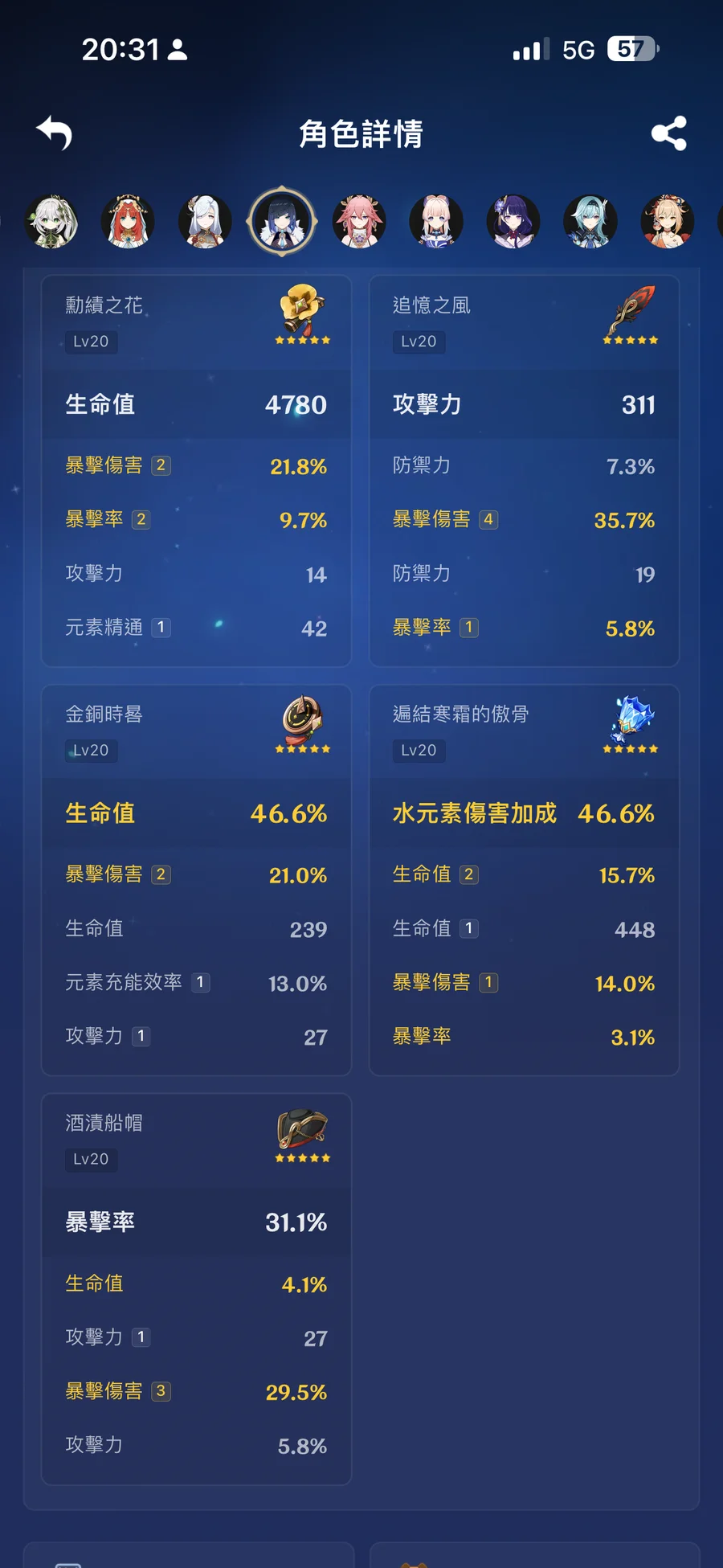
Task: Open the 金銅時晷 artifact card
Action: [196, 731]
